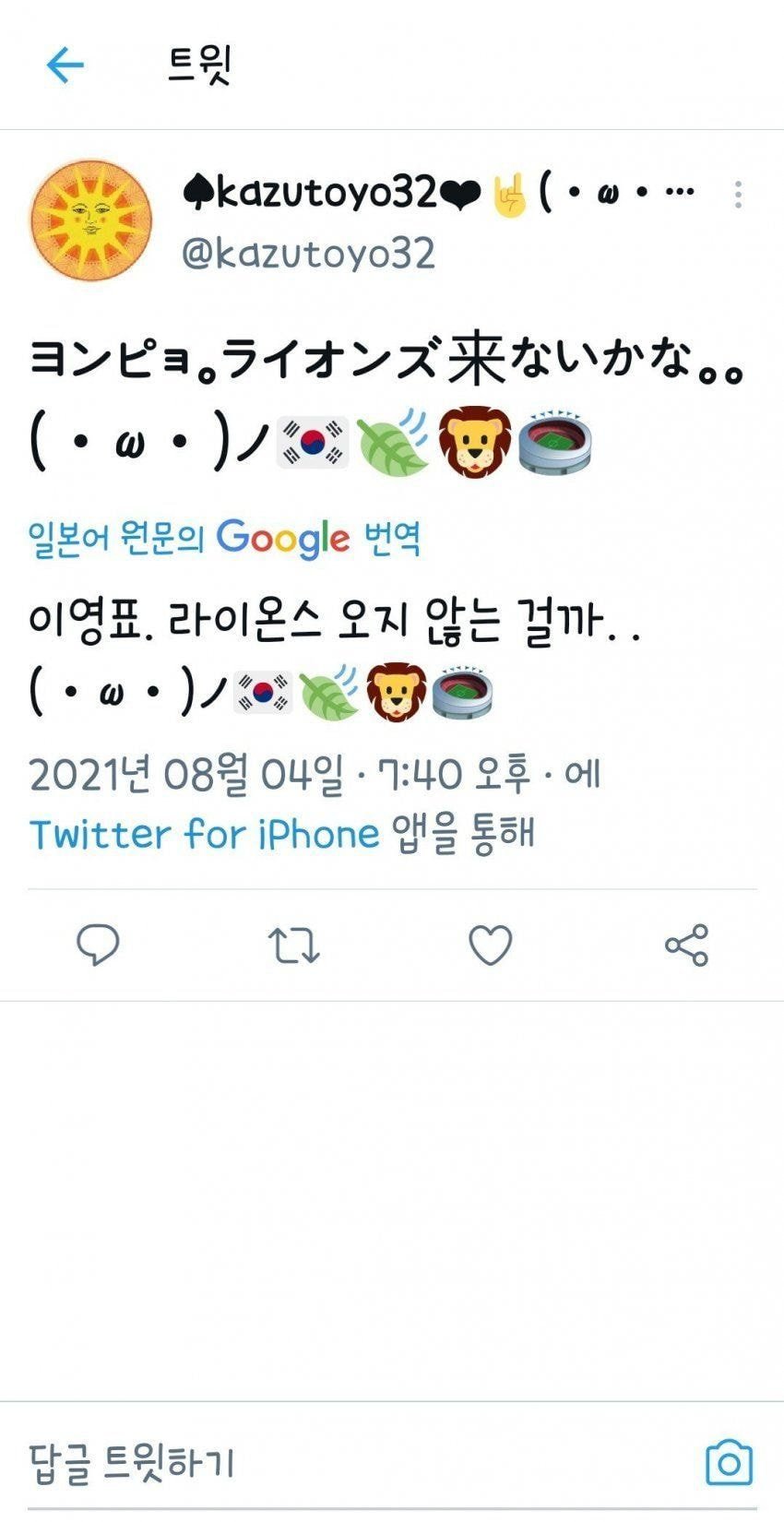Share this tweet
784x1522 pixels.
pyautogui.click(x=686, y=945)
